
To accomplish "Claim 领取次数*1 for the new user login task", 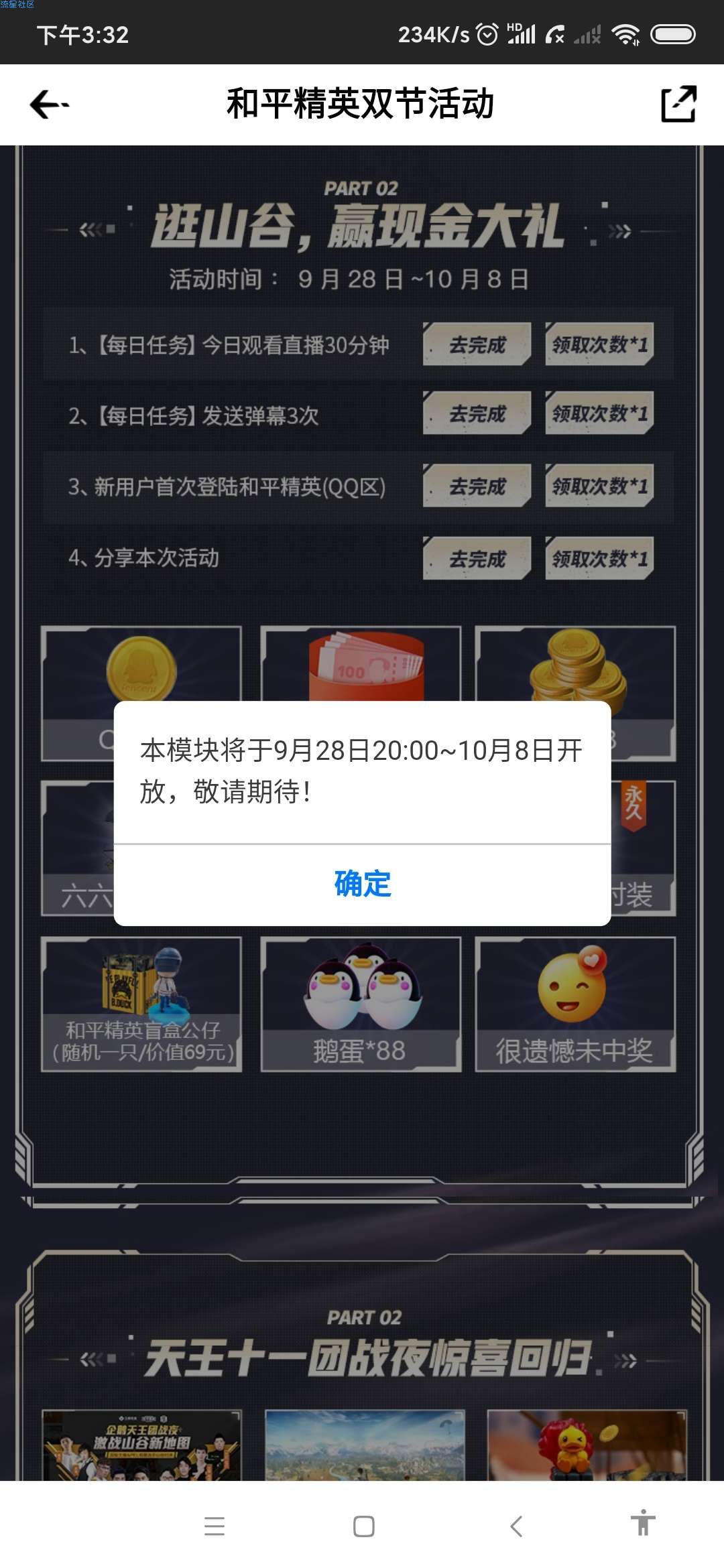I will [599, 486].
